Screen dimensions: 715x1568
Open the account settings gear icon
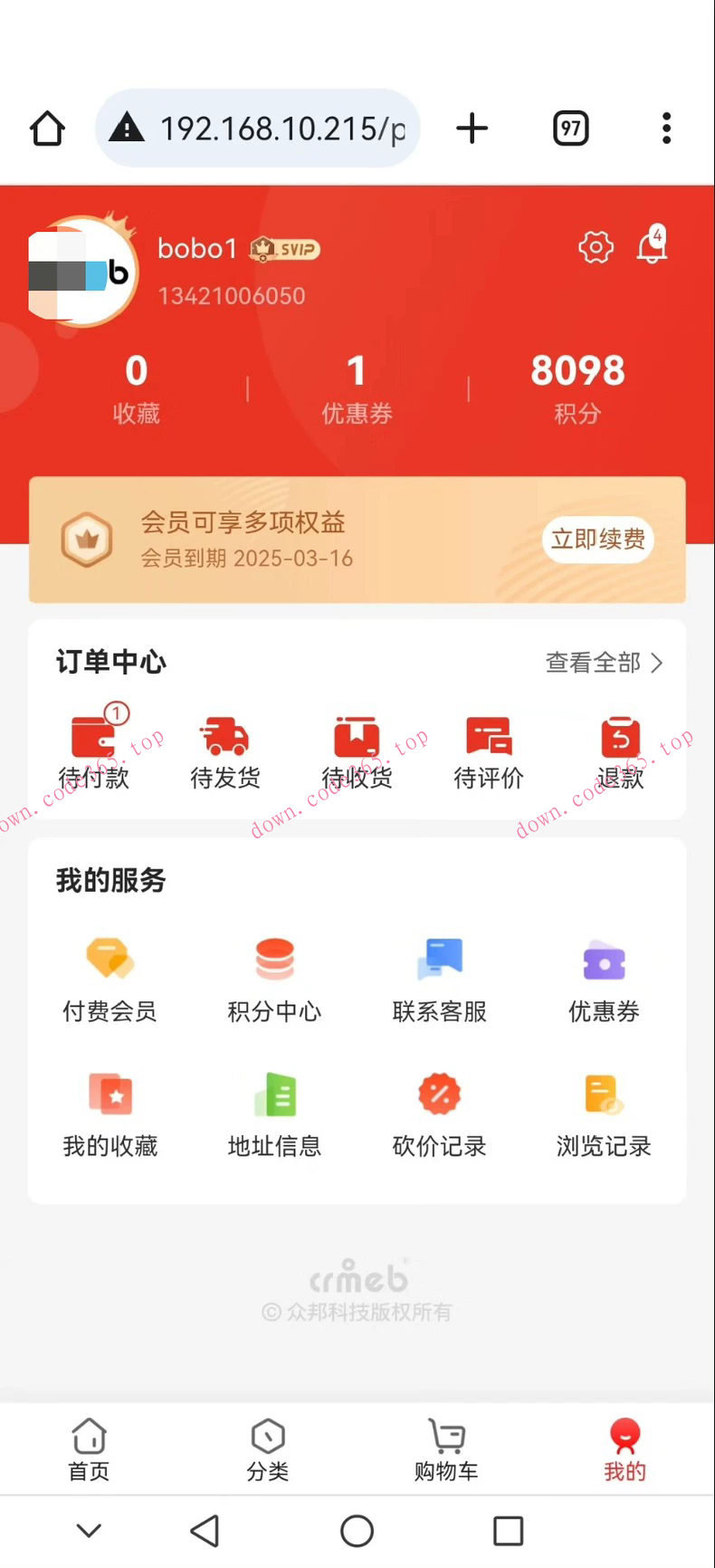click(596, 246)
